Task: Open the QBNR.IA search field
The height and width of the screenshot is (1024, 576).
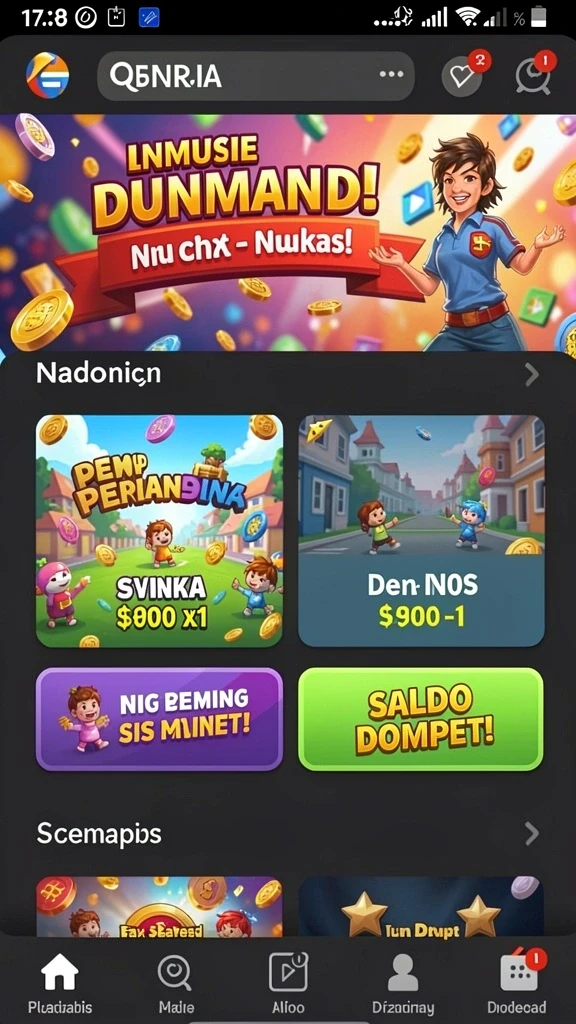Action: pos(255,76)
